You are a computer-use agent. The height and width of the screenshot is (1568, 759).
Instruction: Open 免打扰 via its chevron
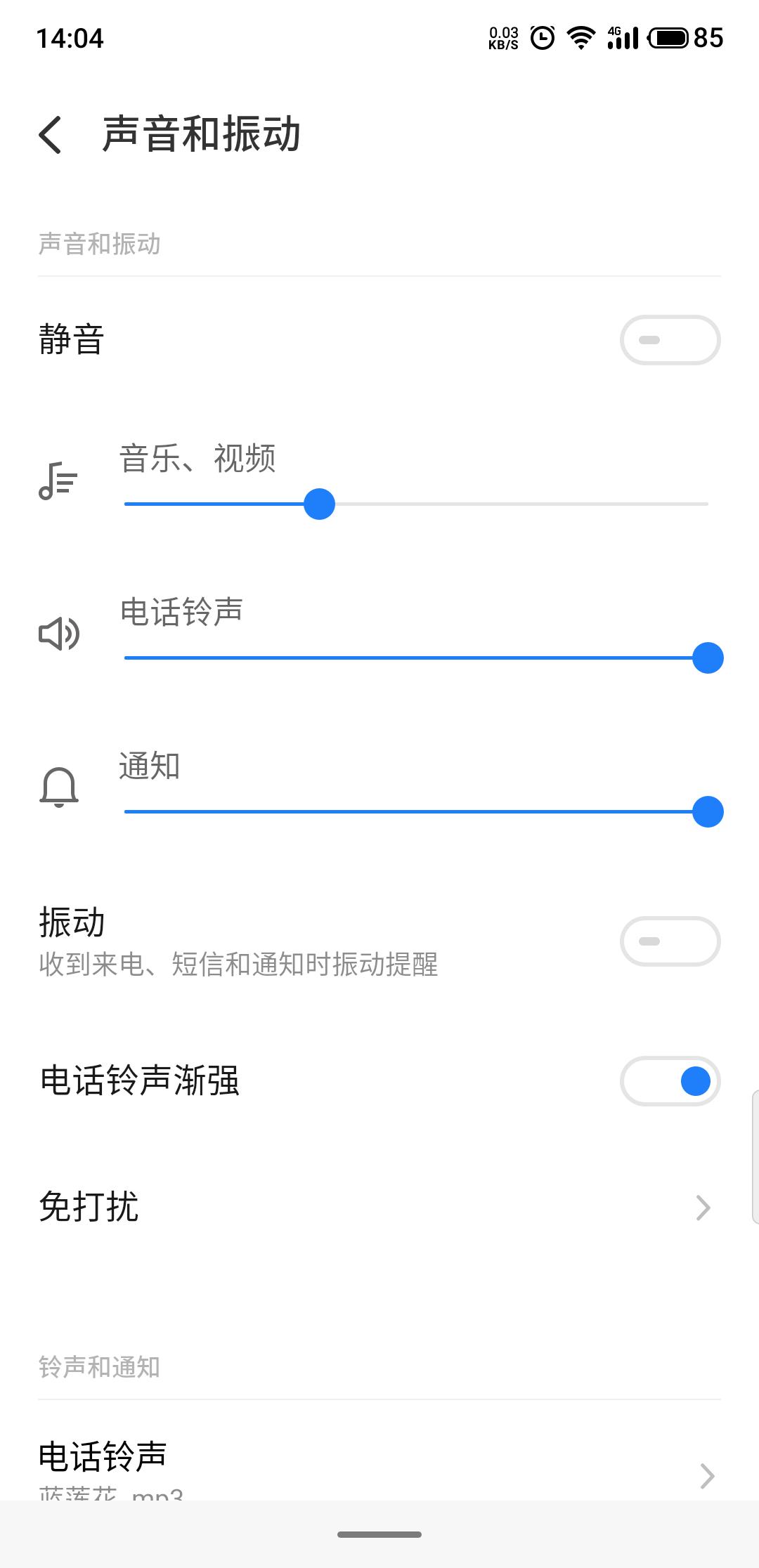click(703, 1208)
